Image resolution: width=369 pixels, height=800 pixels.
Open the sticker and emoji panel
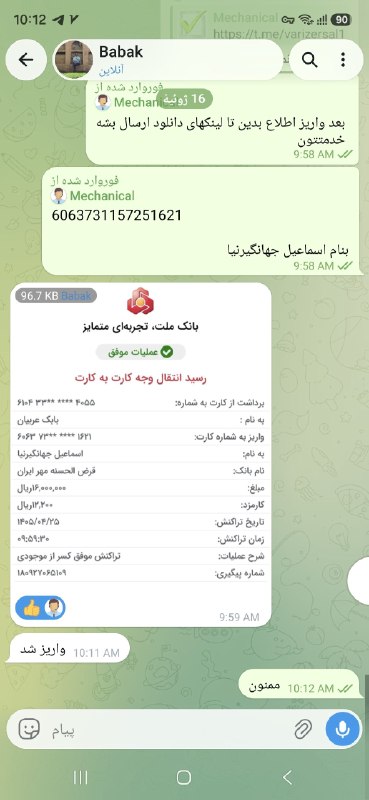(x=29, y=729)
